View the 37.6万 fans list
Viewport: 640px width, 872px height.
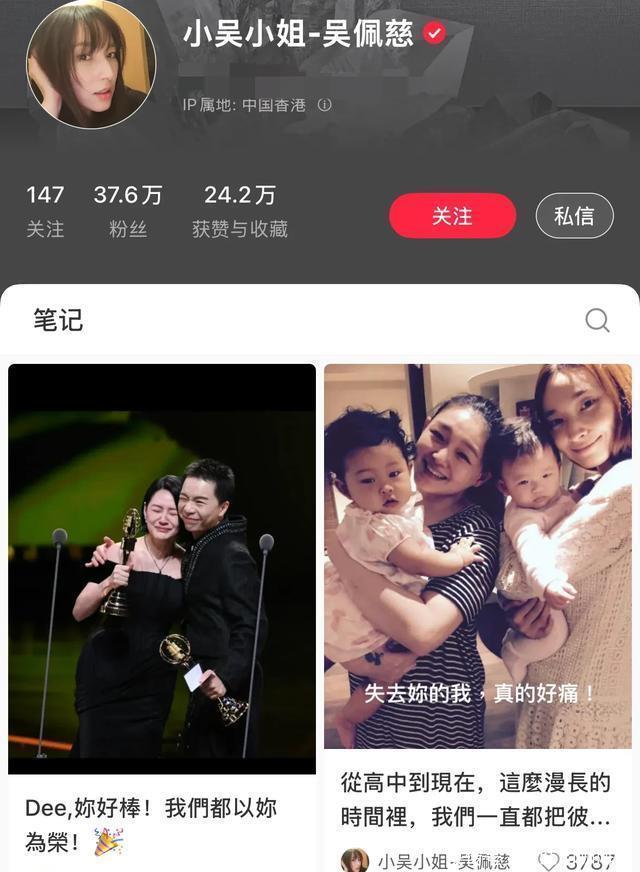point(128,210)
